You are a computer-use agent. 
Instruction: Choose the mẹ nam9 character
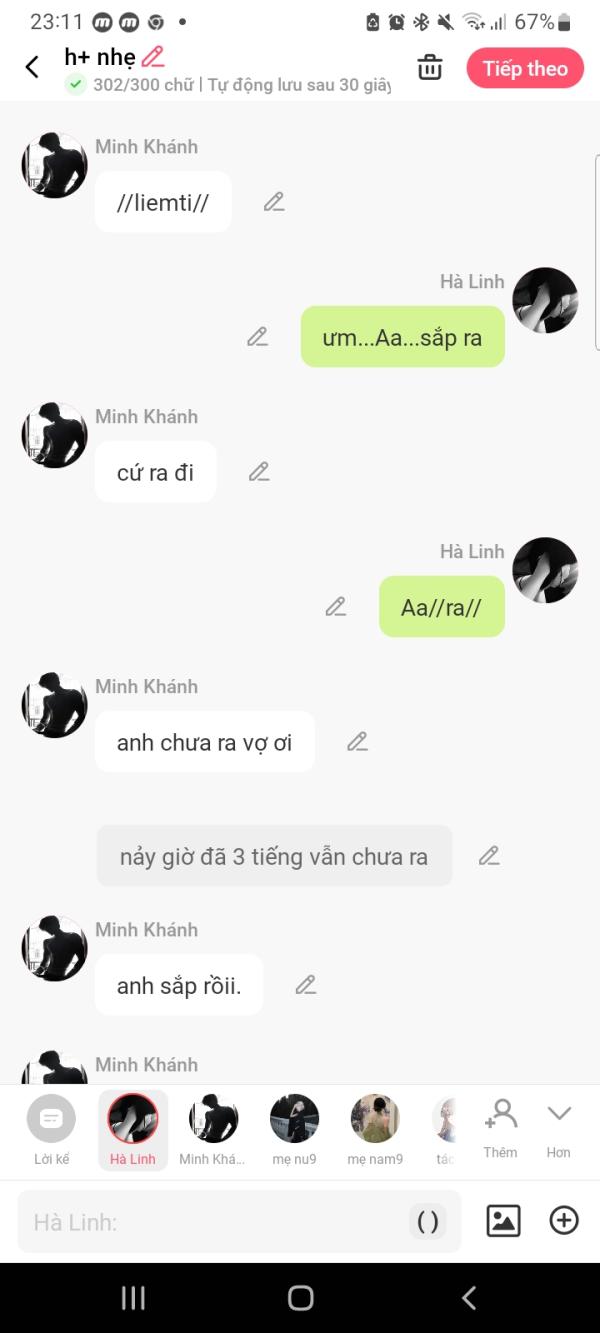[375, 1130]
